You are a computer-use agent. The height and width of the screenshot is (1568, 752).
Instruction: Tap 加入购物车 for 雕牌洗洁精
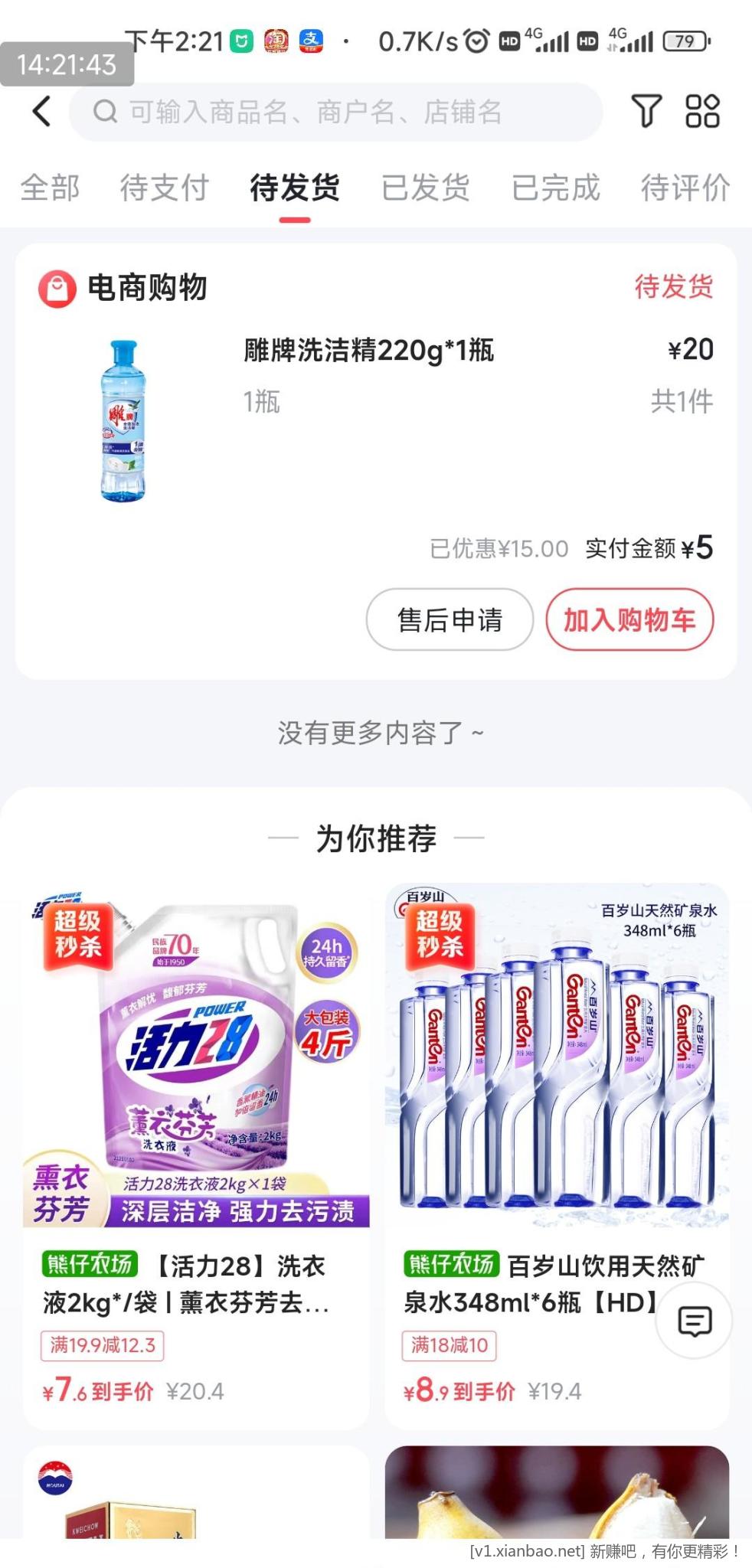coord(629,620)
